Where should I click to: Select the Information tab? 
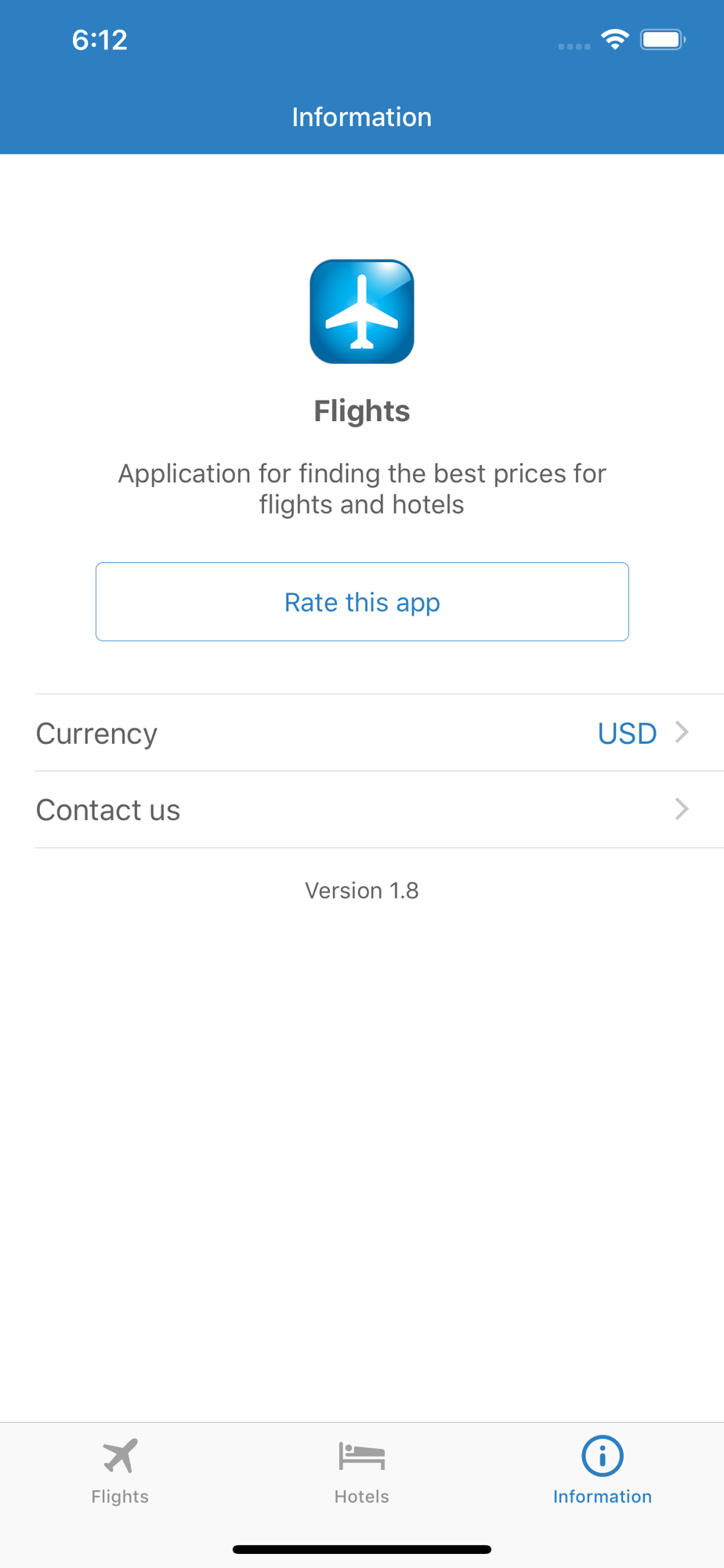[603, 1472]
